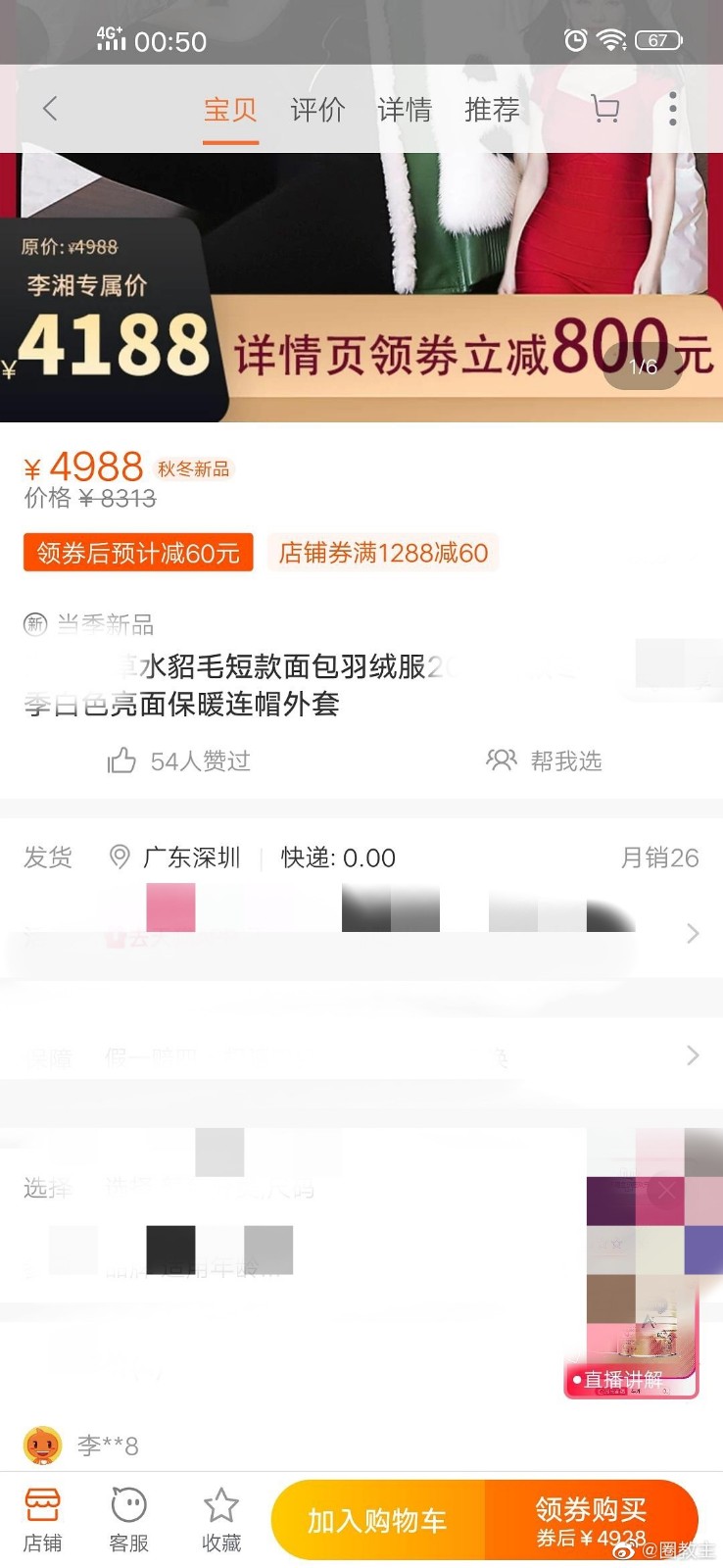Contact 客服 customer service
This screenshot has width=723, height=1568.
(128, 1519)
